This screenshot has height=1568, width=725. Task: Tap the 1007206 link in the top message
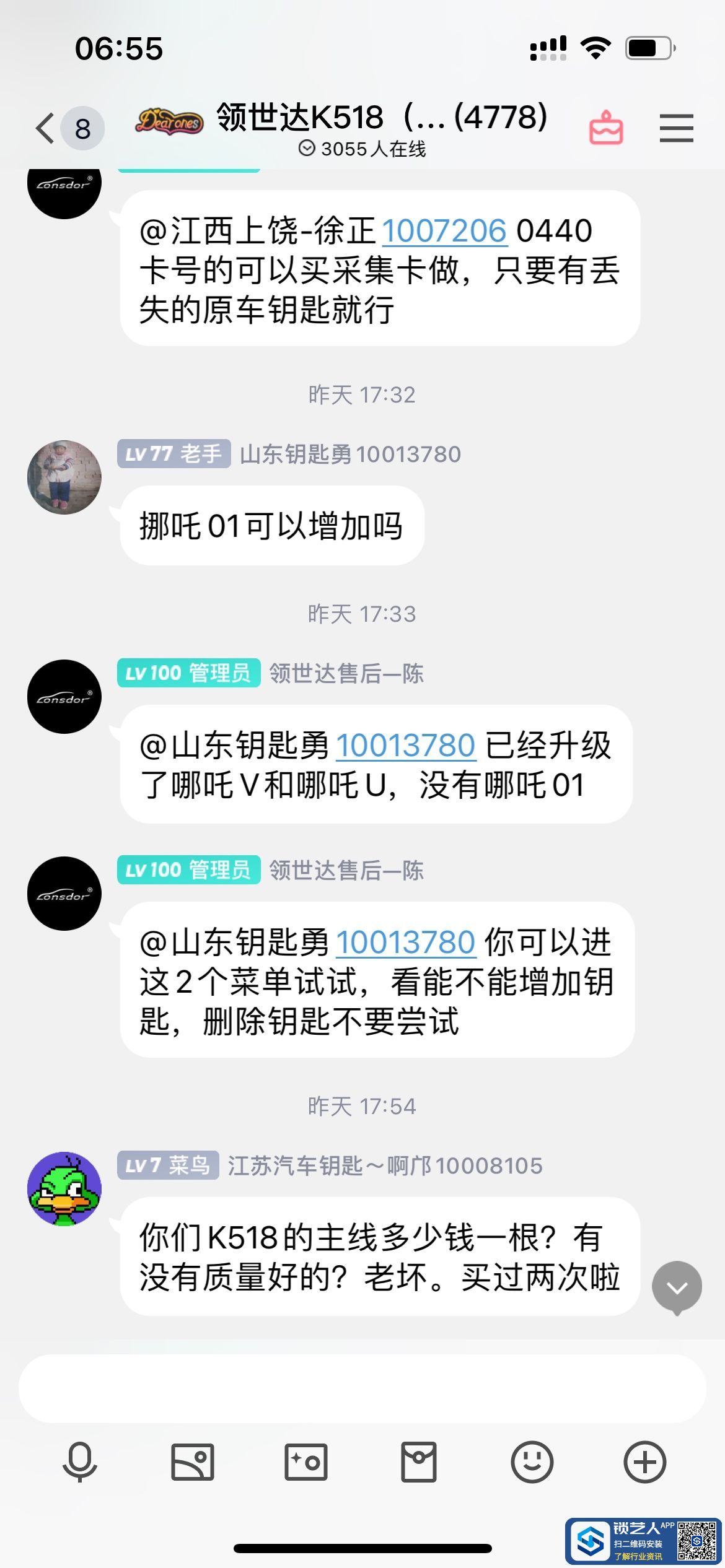(x=444, y=231)
